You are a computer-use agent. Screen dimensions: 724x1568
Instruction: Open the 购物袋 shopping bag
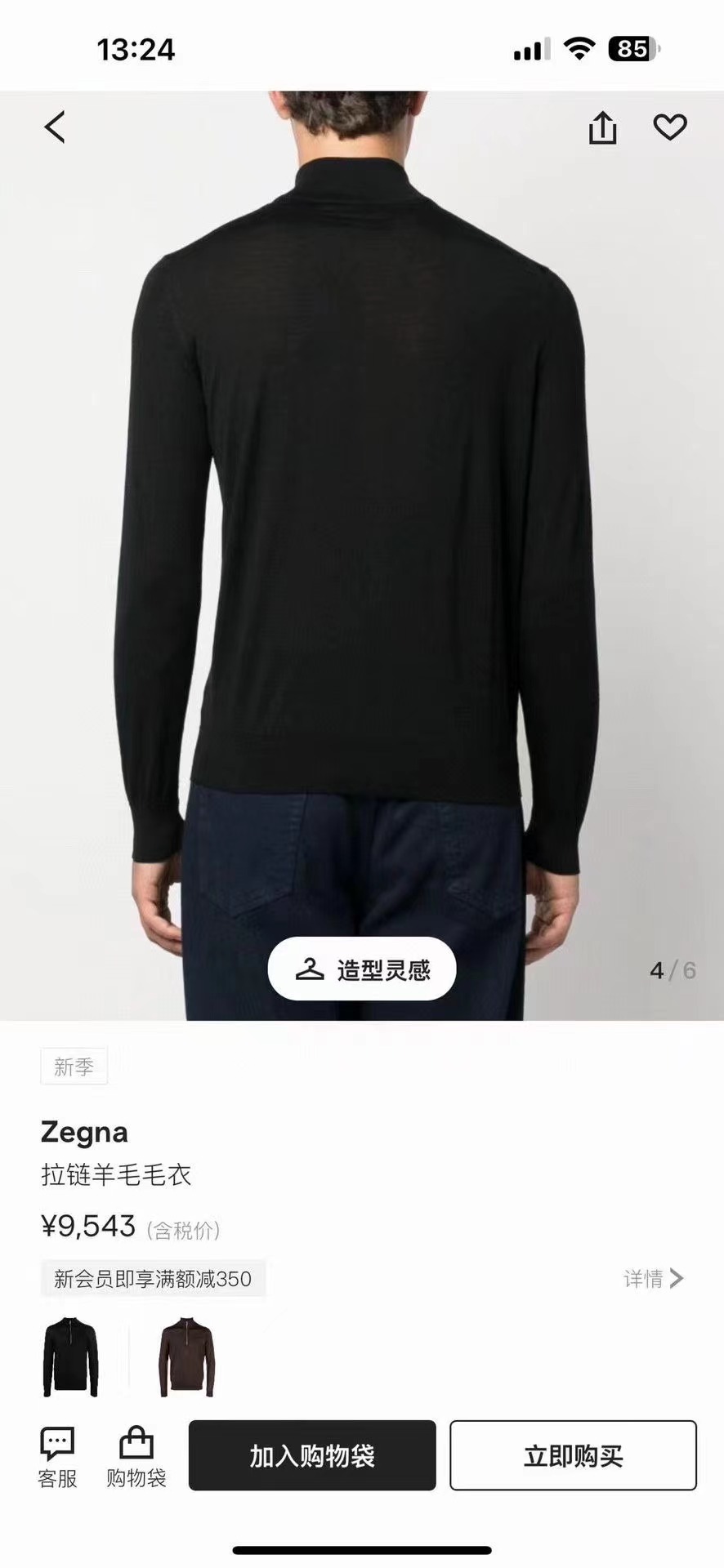136,1457
